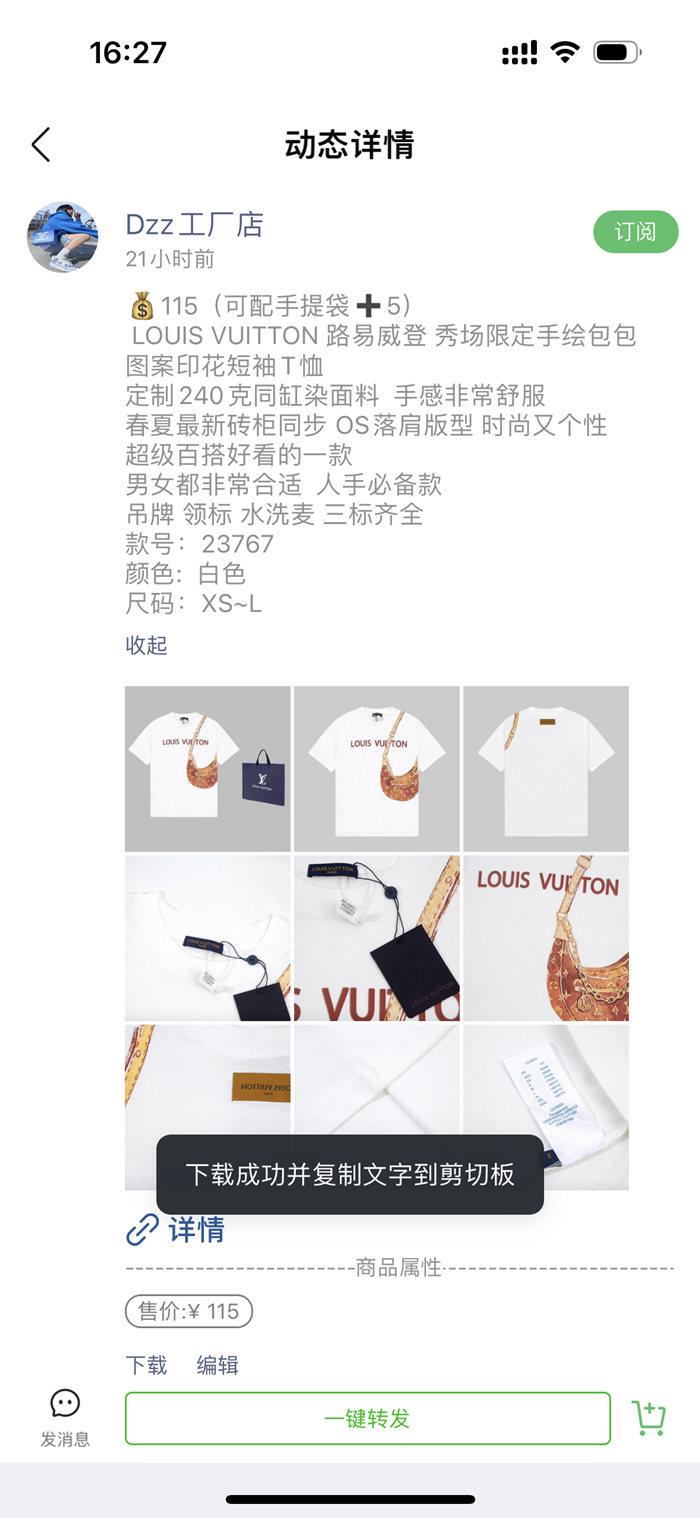Send a message via 发消息
Viewport: 700px width, 1518px height.
tap(65, 1418)
